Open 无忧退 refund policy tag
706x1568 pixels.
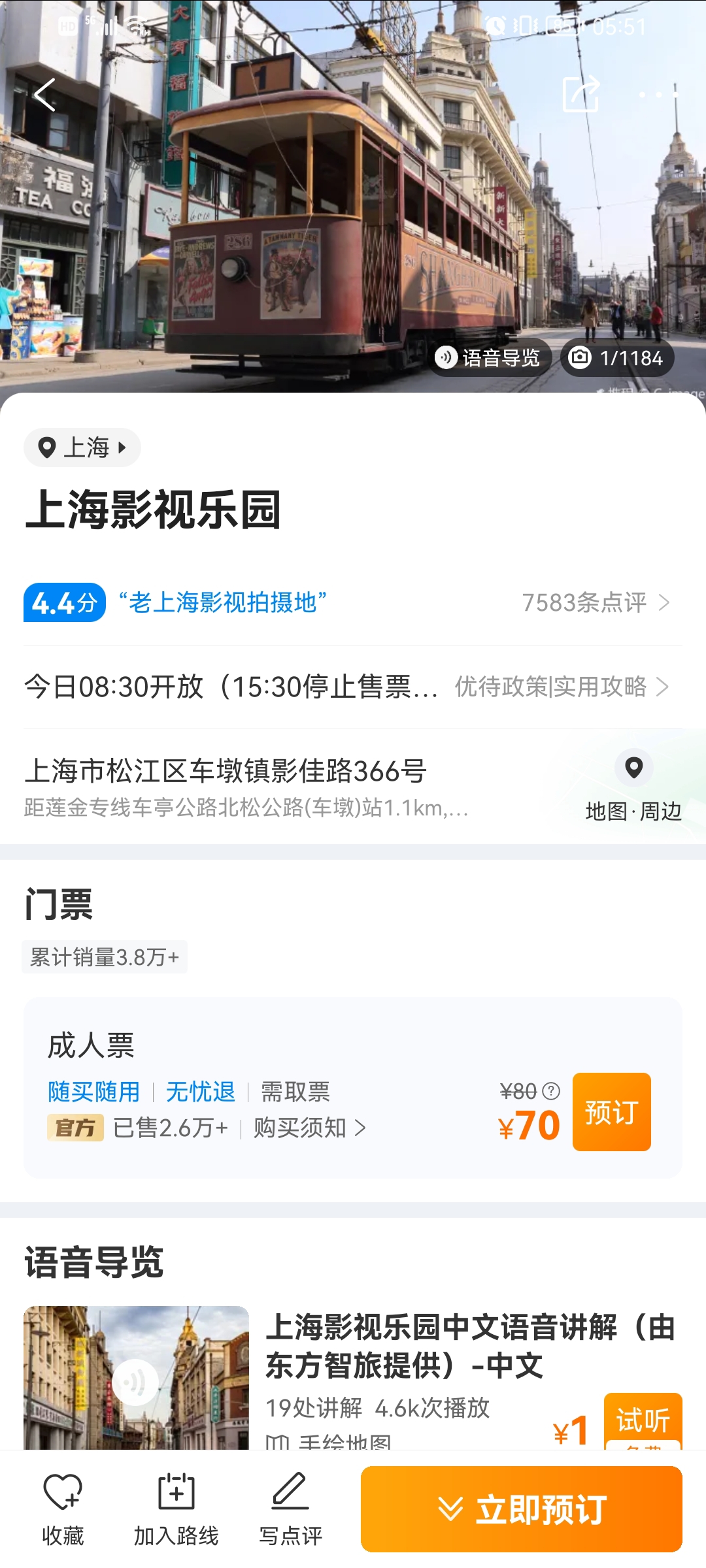[x=200, y=1092]
